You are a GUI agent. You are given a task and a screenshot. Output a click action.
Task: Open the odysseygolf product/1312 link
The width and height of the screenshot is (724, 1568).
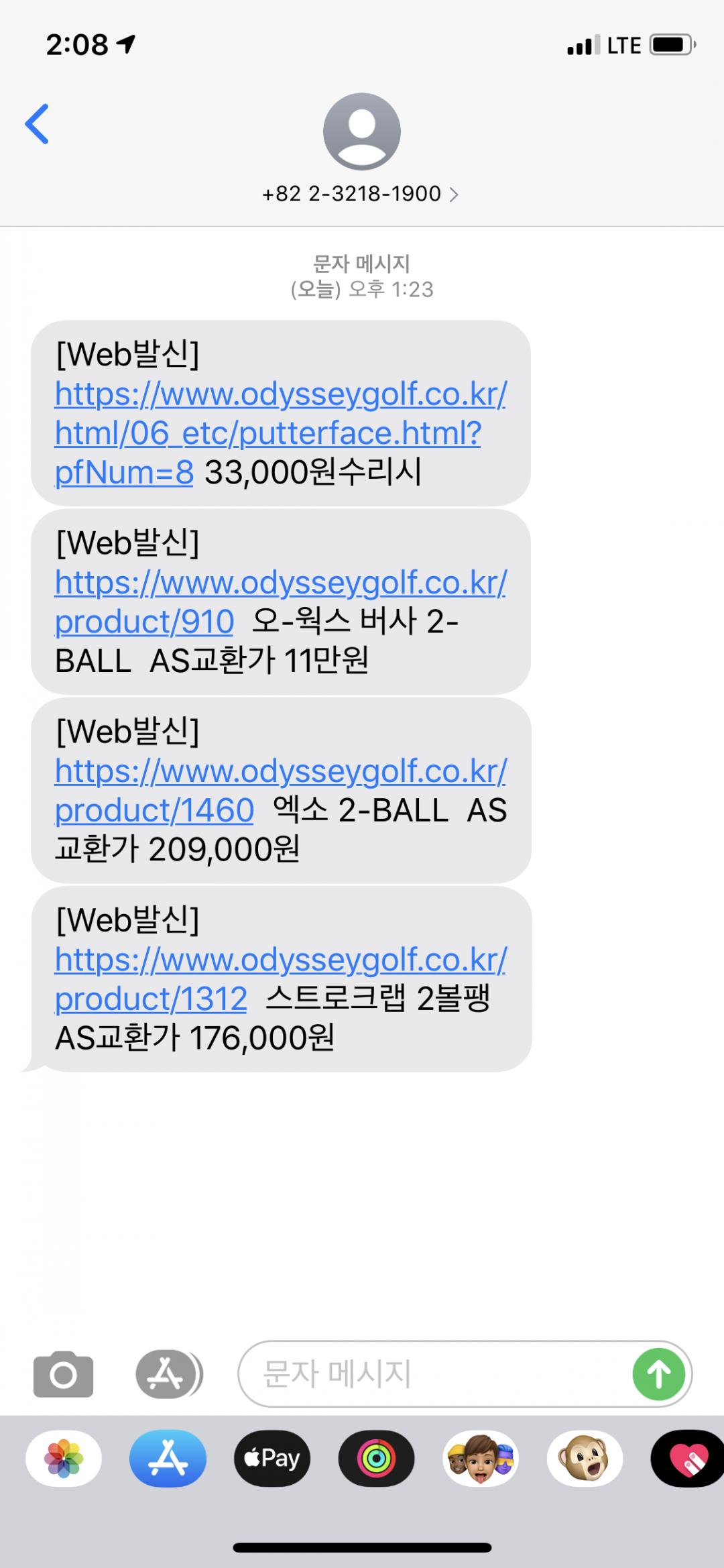point(152,999)
